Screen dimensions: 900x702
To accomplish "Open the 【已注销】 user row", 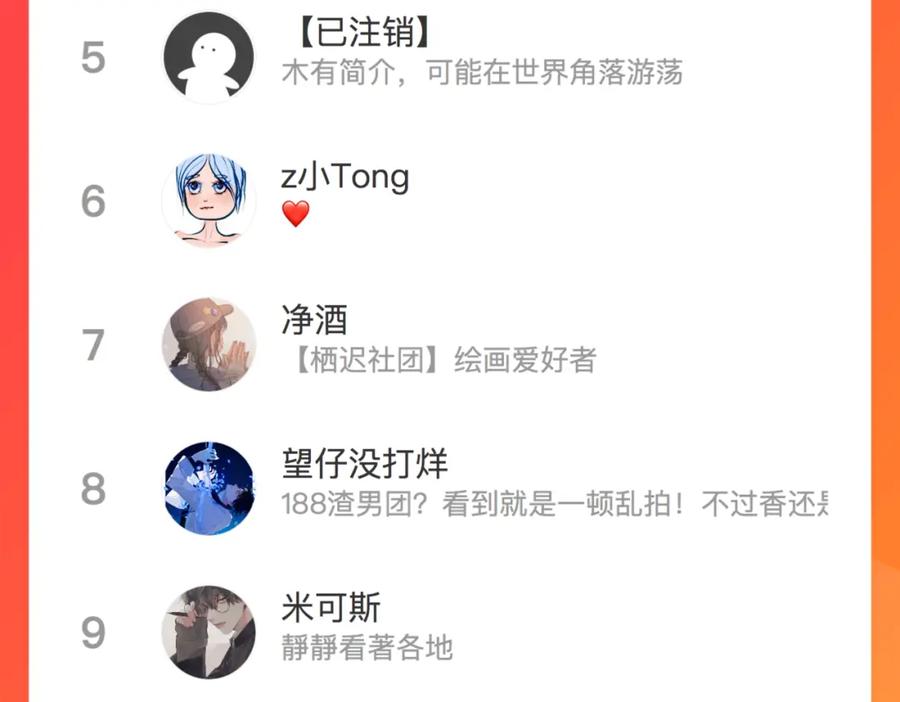I will (x=449, y=57).
